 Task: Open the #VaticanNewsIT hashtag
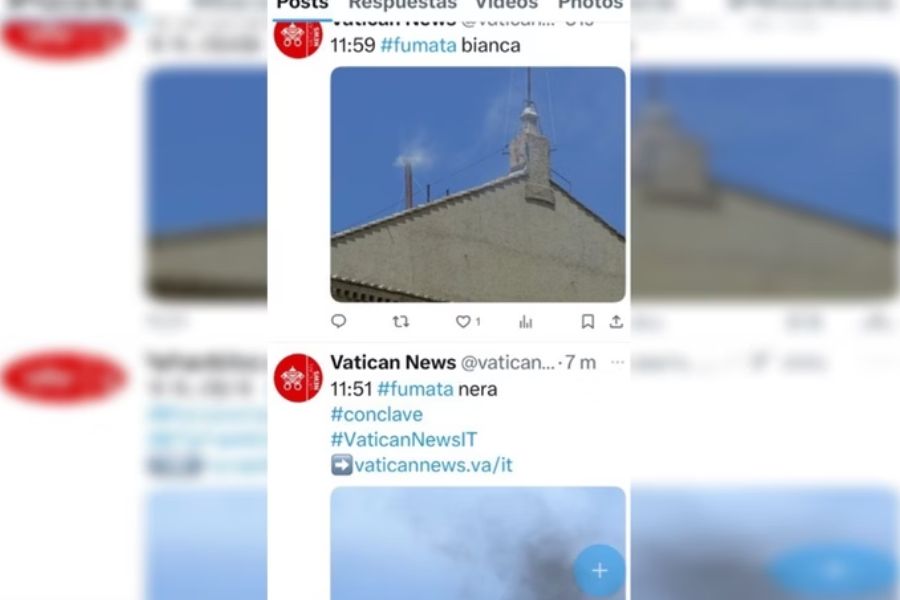pos(403,440)
